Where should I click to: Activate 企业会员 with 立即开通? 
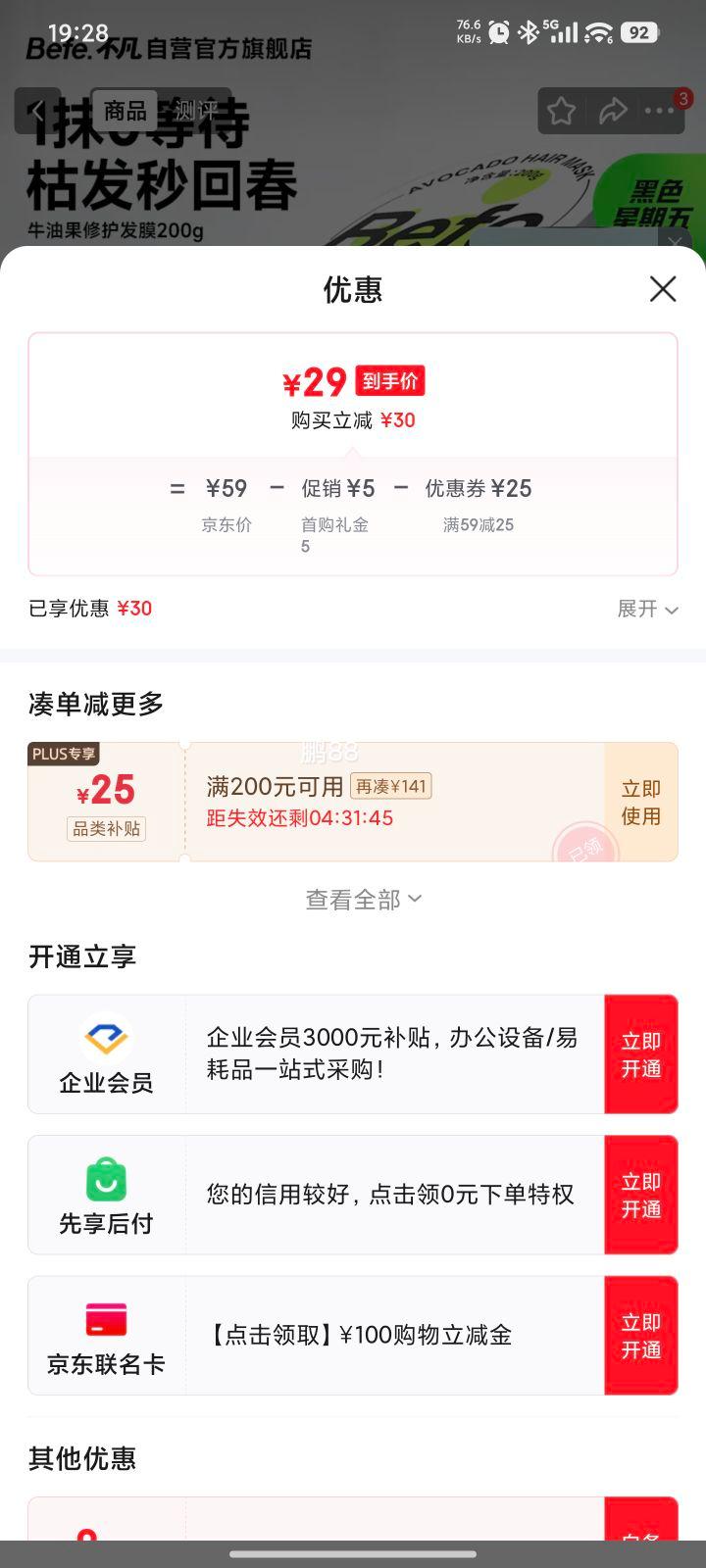point(641,1053)
